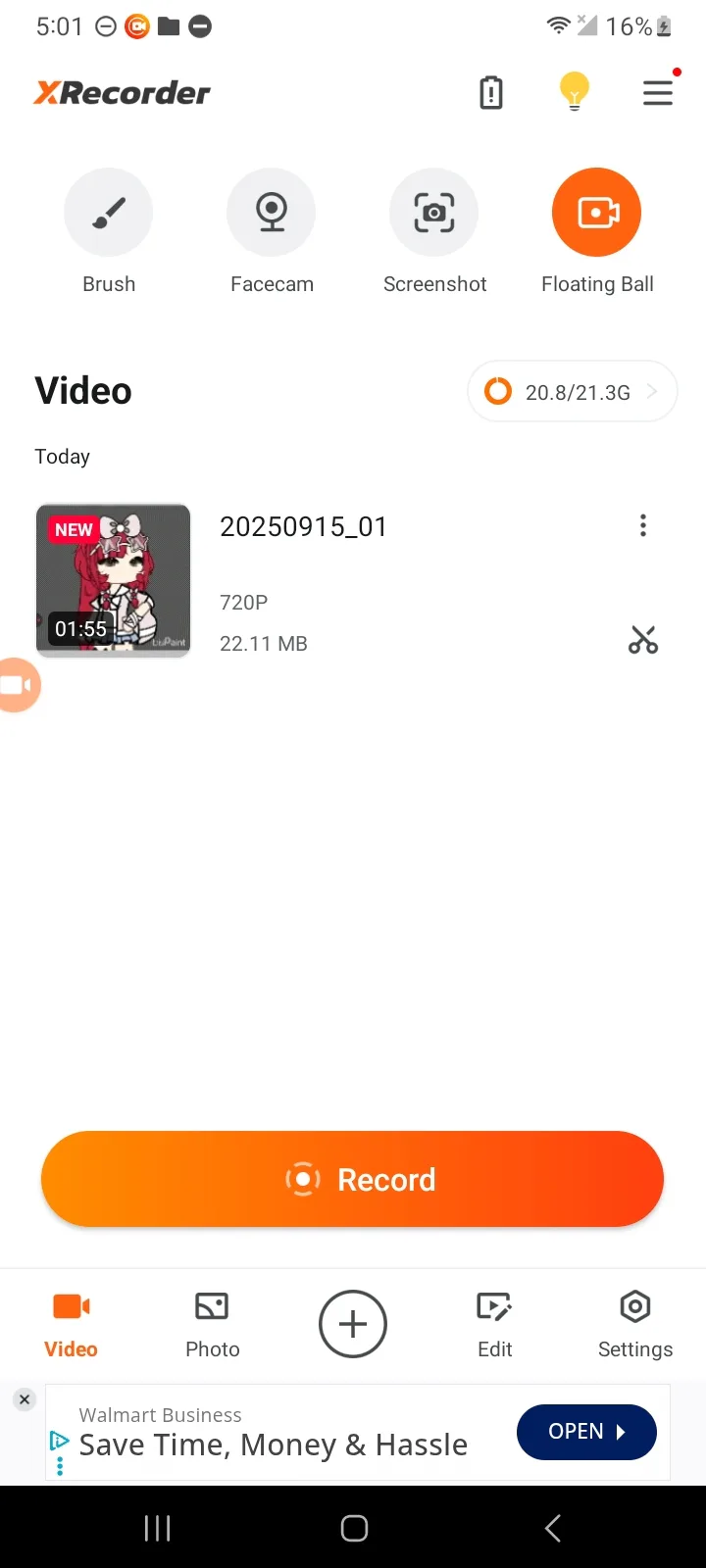The image size is (706, 1568).
Task: Tap OPEN on the Walmart Business ad
Action: point(586,1432)
